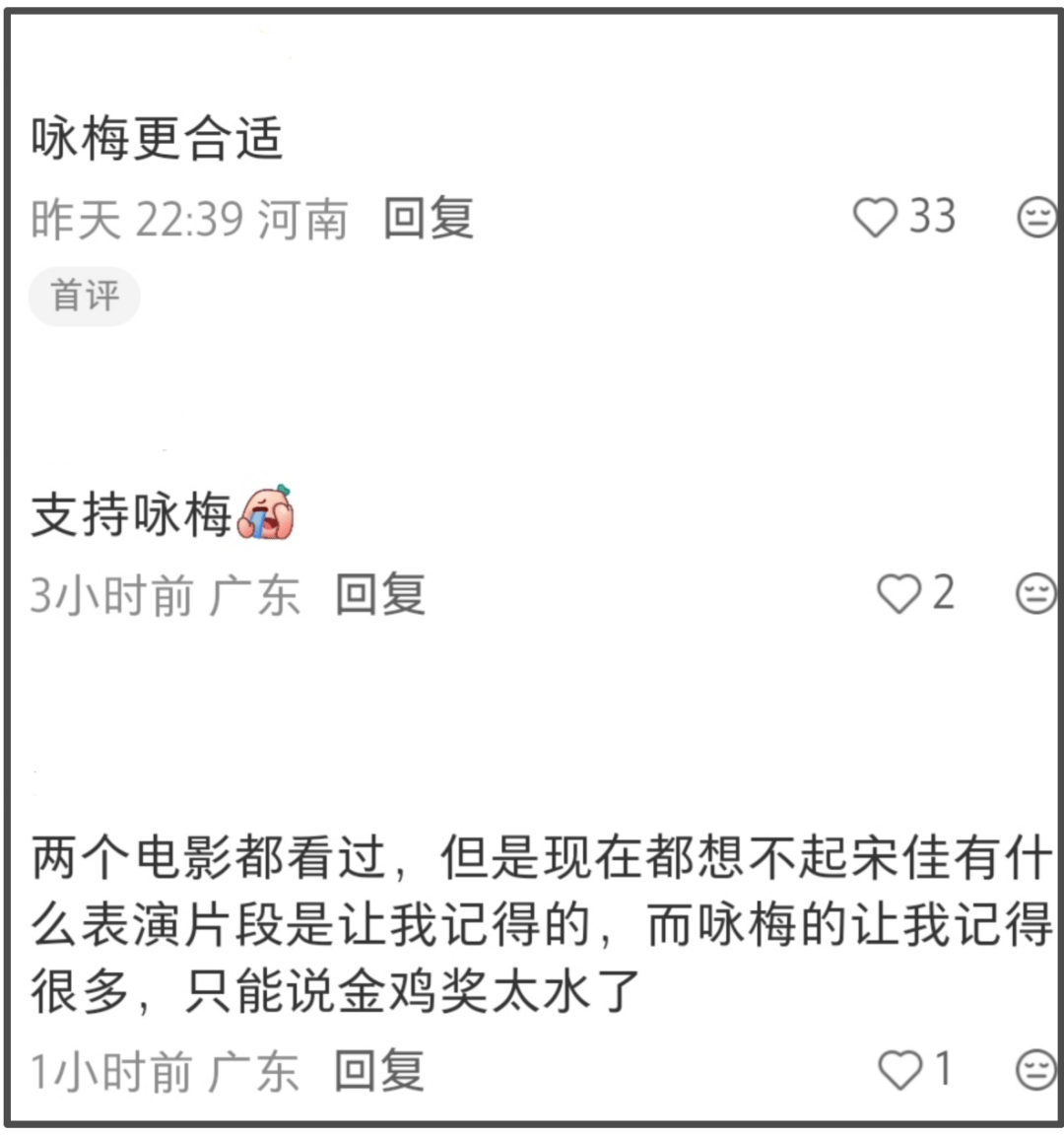Reply to the comment "咏梅更合适"
The height and width of the screenshot is (1136, 1064).
pyautogui.click(x=428, y=218)
